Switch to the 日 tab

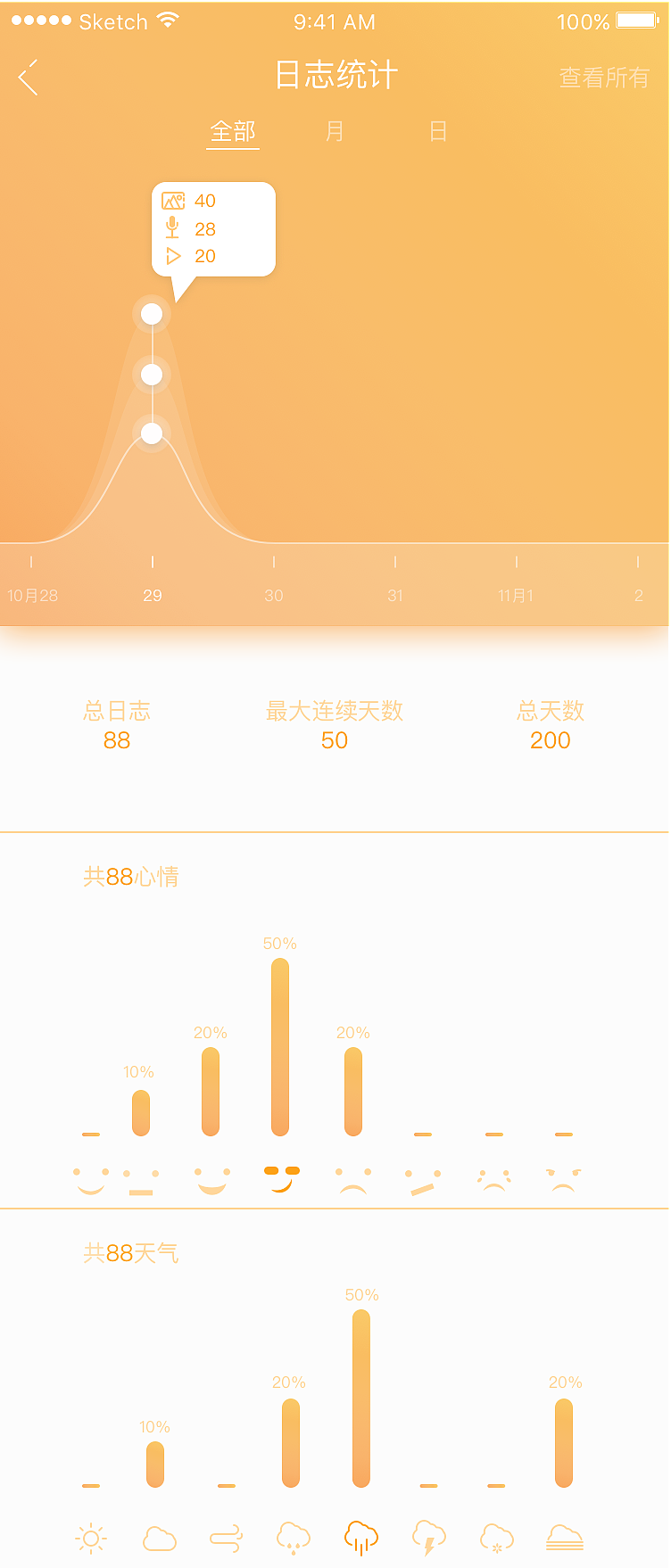click(x=436, y=131)
